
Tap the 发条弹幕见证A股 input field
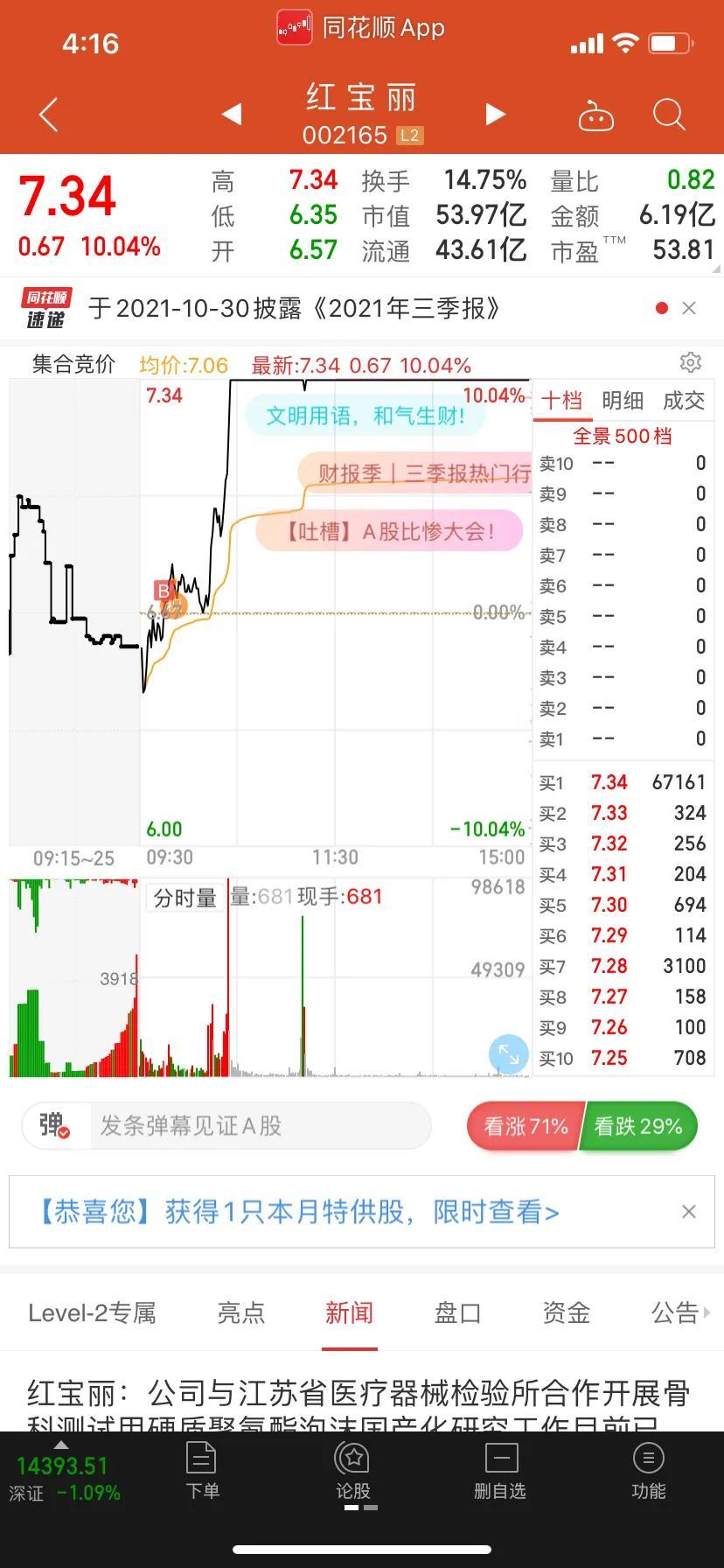pos(260,1125)
